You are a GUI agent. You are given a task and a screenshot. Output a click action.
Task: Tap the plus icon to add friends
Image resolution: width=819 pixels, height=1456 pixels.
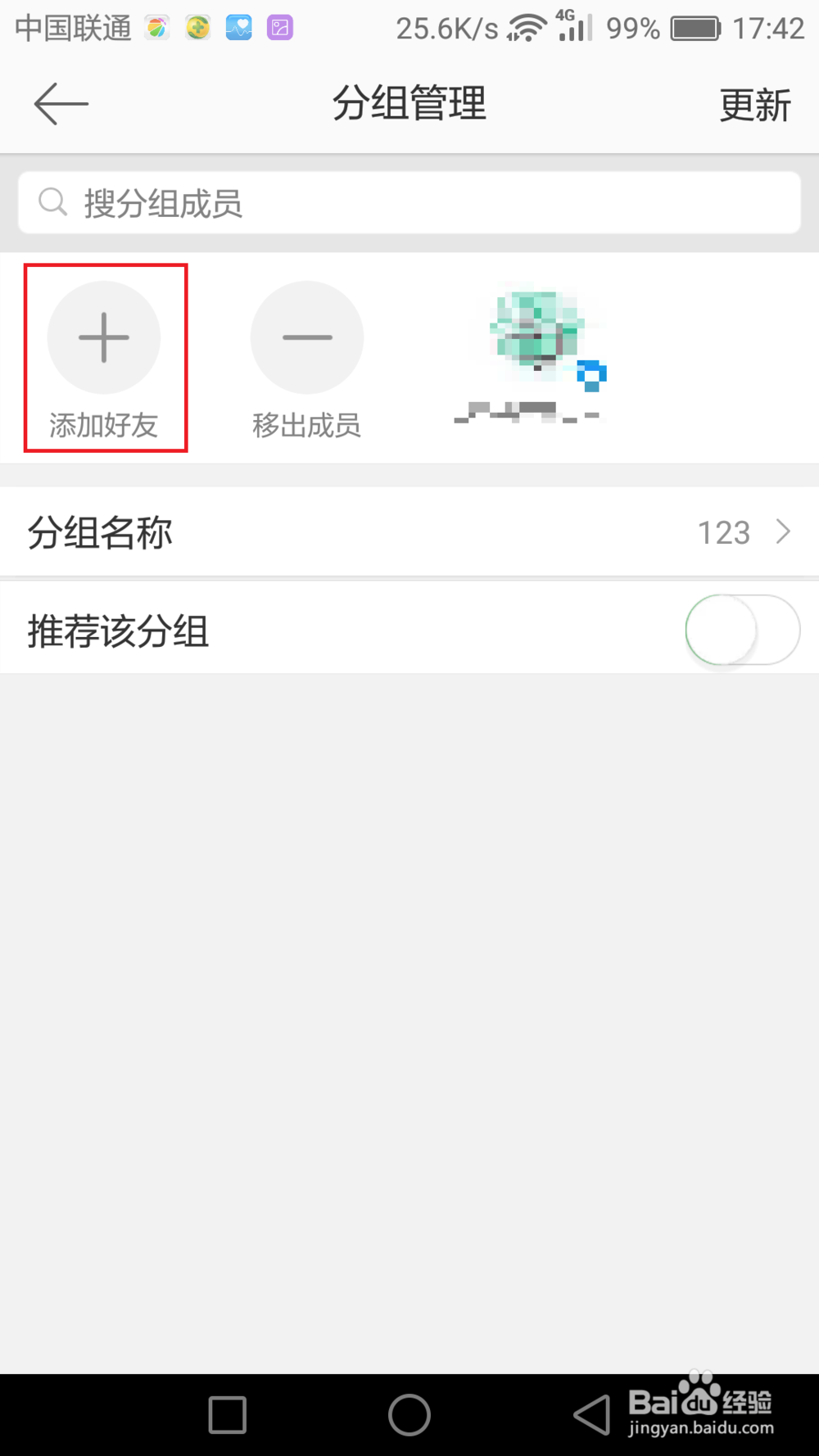click(x=103, y=337)
